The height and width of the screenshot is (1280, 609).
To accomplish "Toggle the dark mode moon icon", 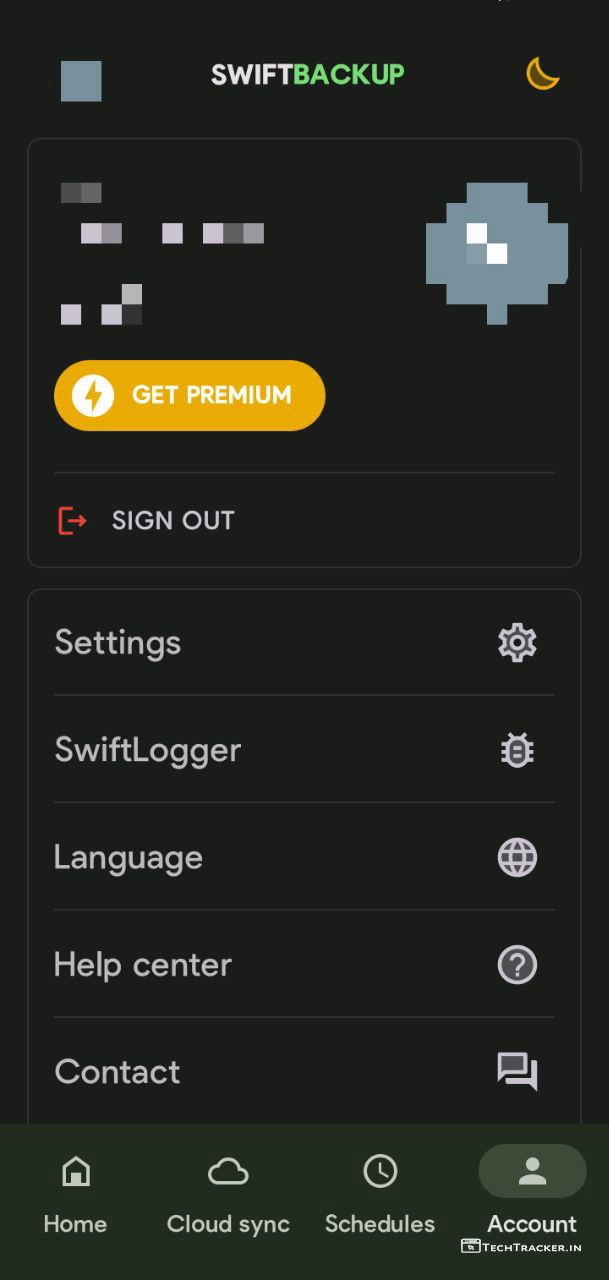I will (542, 73).
